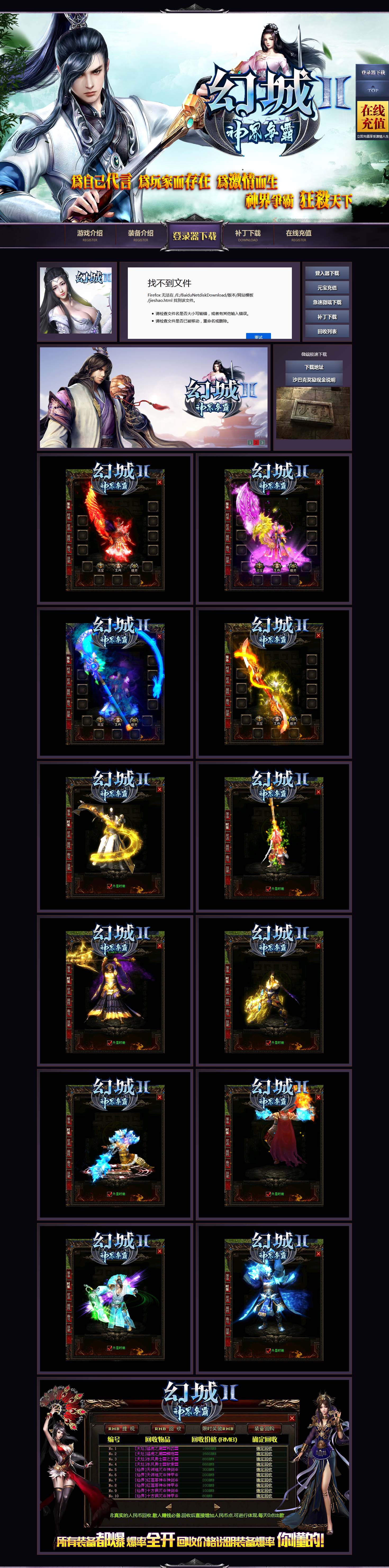Open 在线充值 in the navigation bar
Screen dimensions: 389x1568
pos(298,234)
